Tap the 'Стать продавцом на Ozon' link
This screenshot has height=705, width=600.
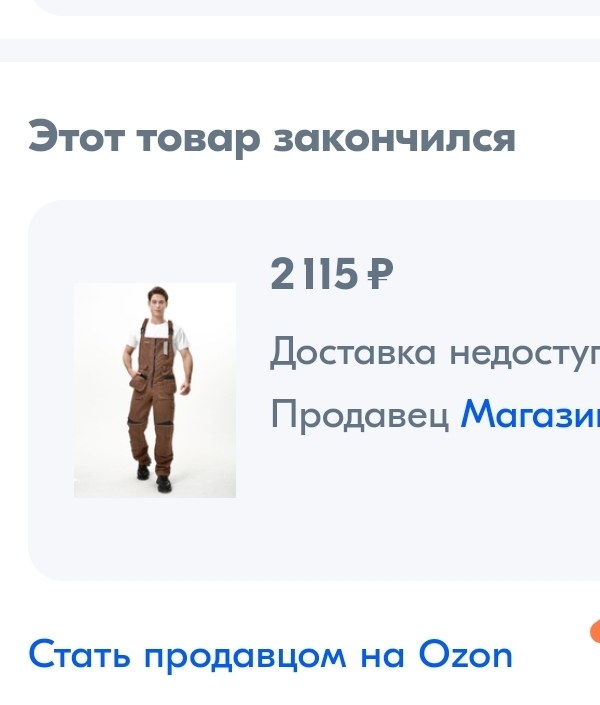point(270,655)
